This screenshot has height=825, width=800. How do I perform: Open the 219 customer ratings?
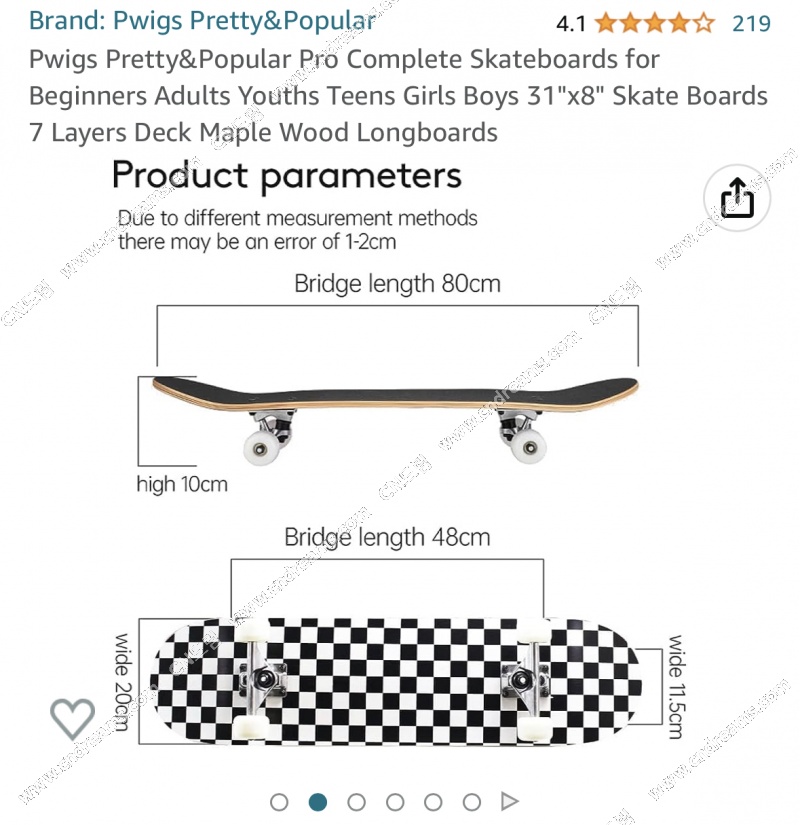(751, 23)
